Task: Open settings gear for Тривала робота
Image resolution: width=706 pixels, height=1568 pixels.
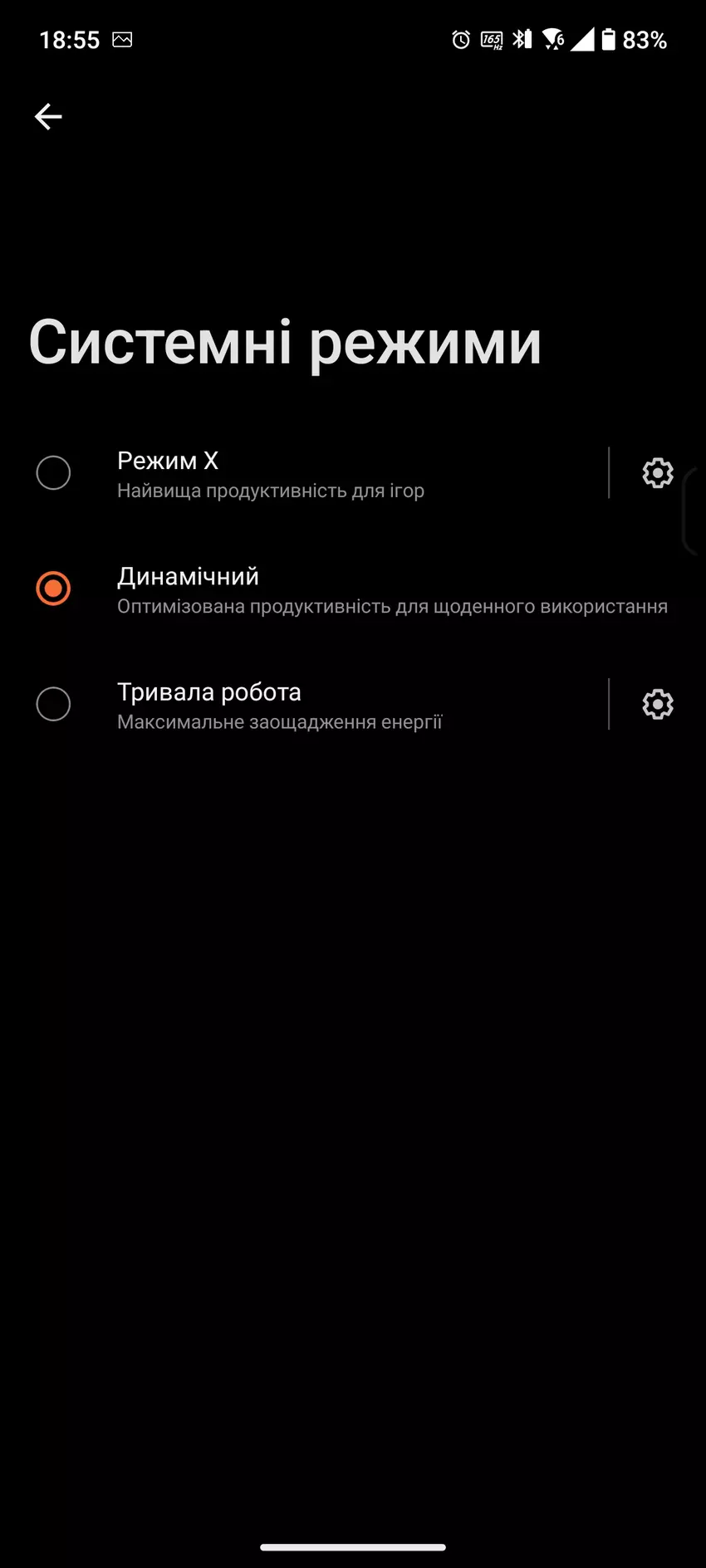Action: [657, 705]
